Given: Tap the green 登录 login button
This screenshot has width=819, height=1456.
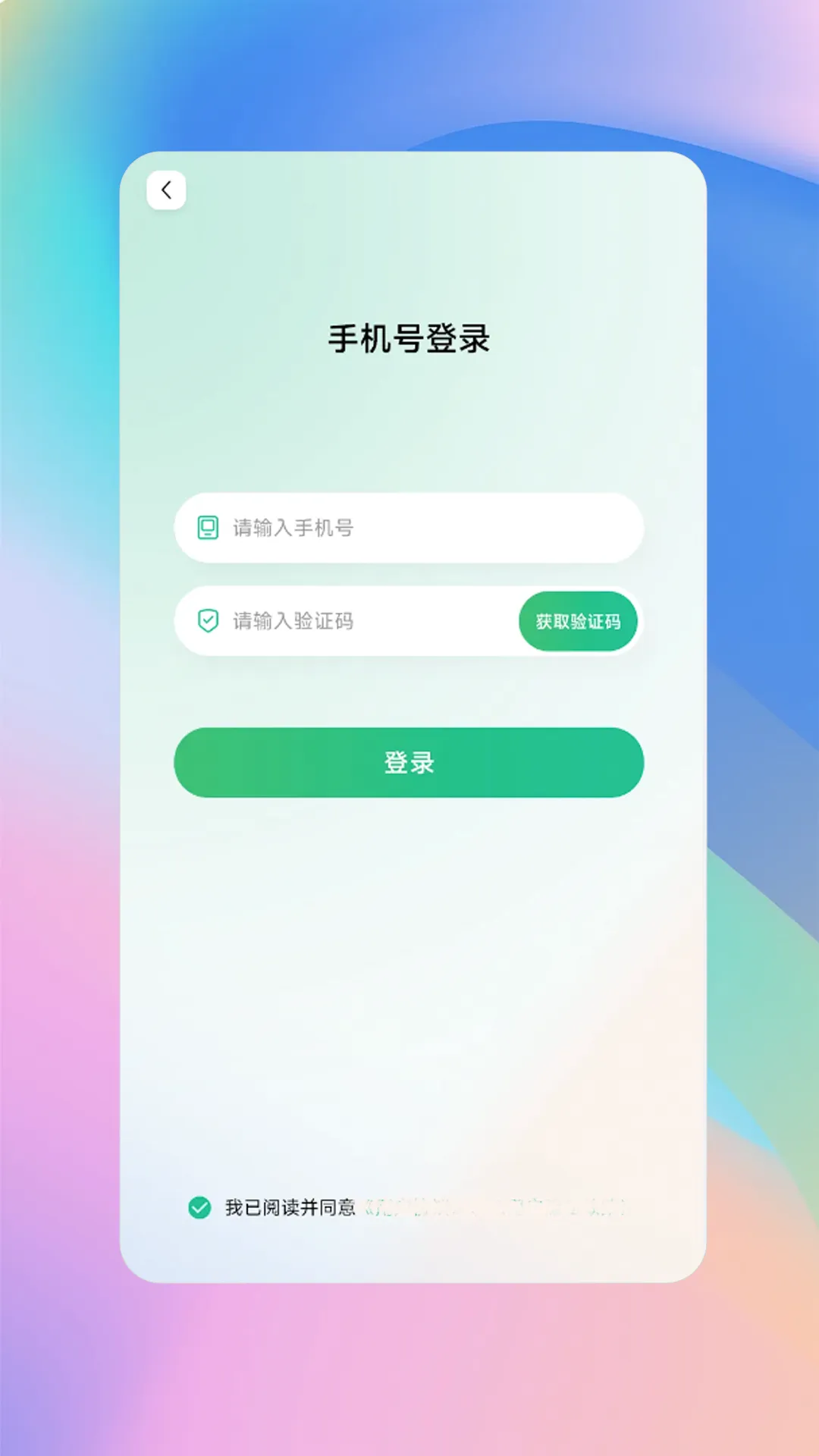Looking at the screenshot, I should point(409,762).
